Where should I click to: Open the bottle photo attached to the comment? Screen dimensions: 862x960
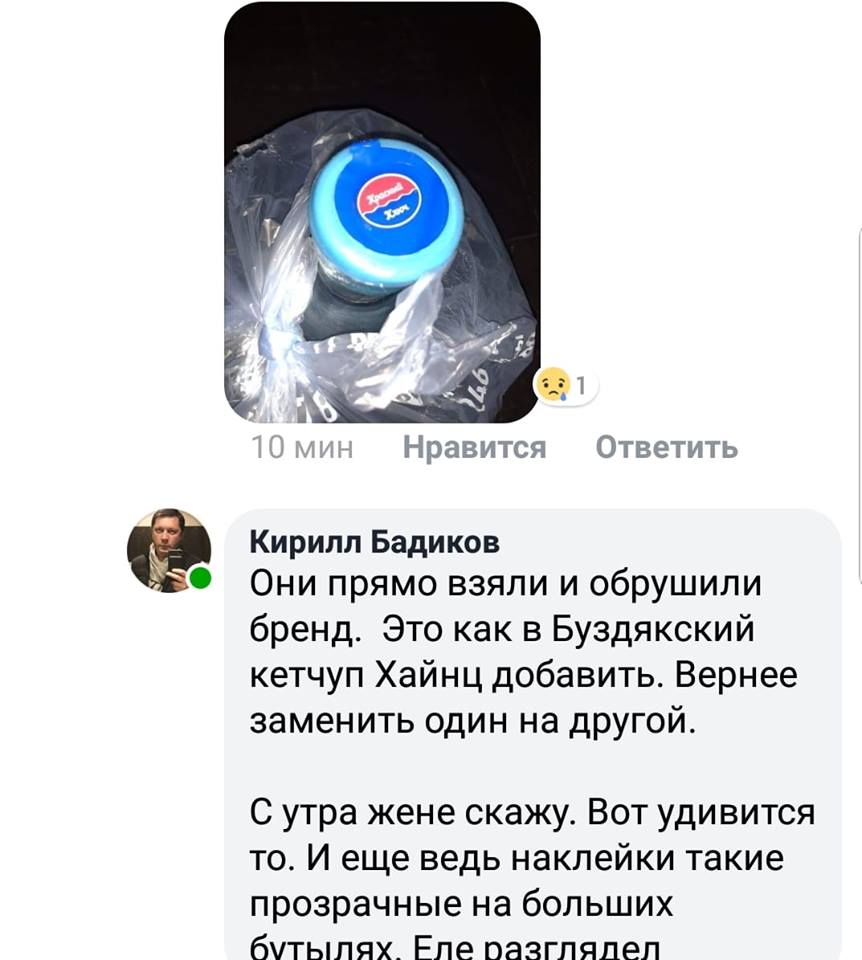click(382, 212)
